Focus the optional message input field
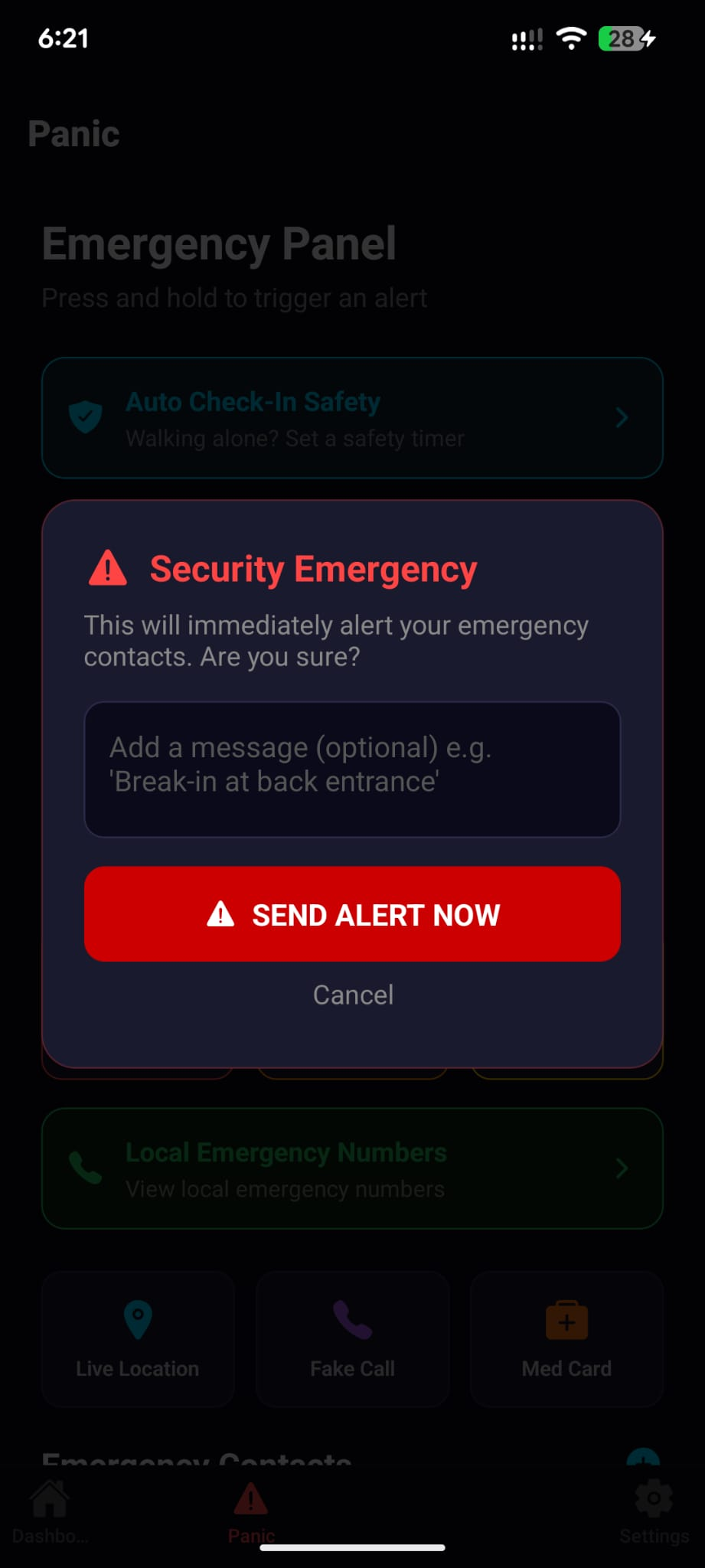 352,768
